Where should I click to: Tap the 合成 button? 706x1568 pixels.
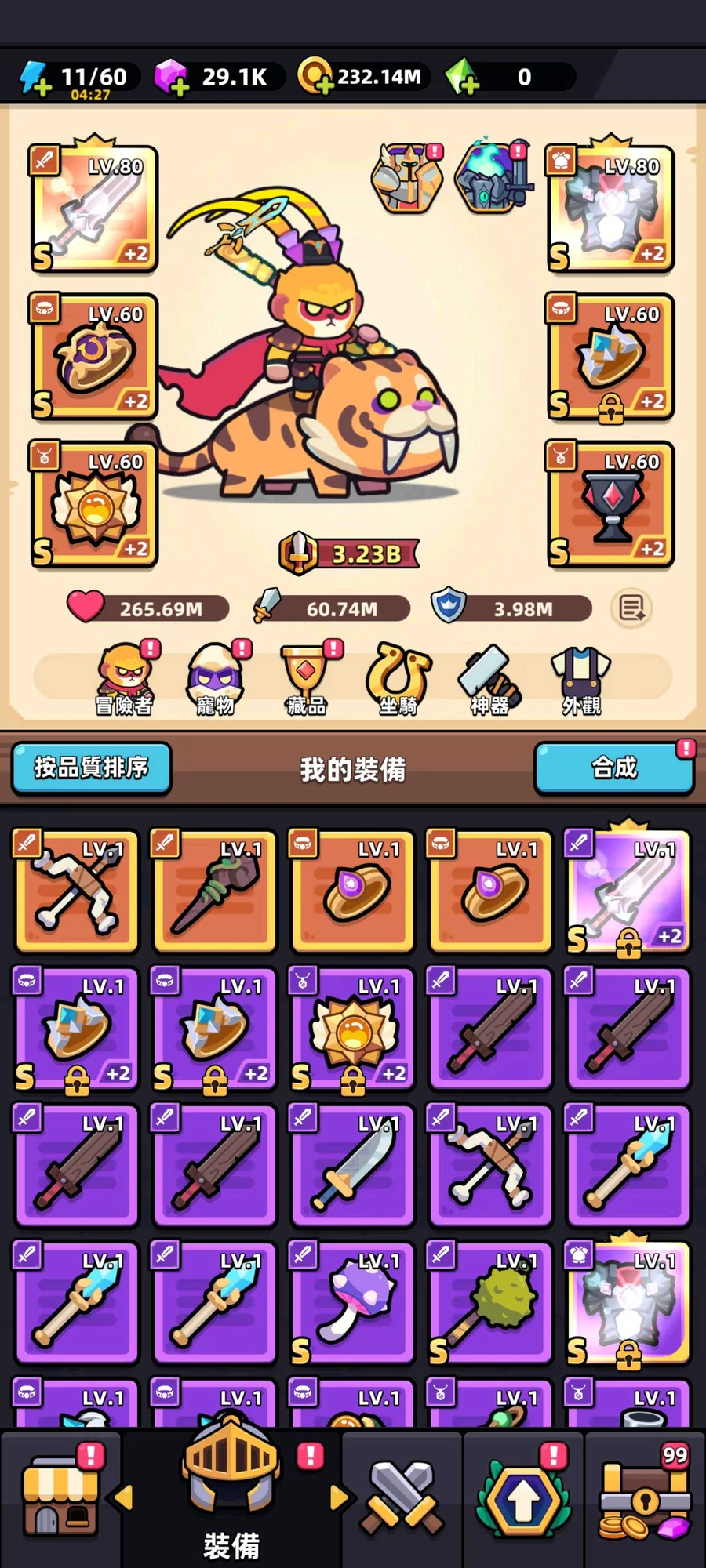tap(614, 768)
